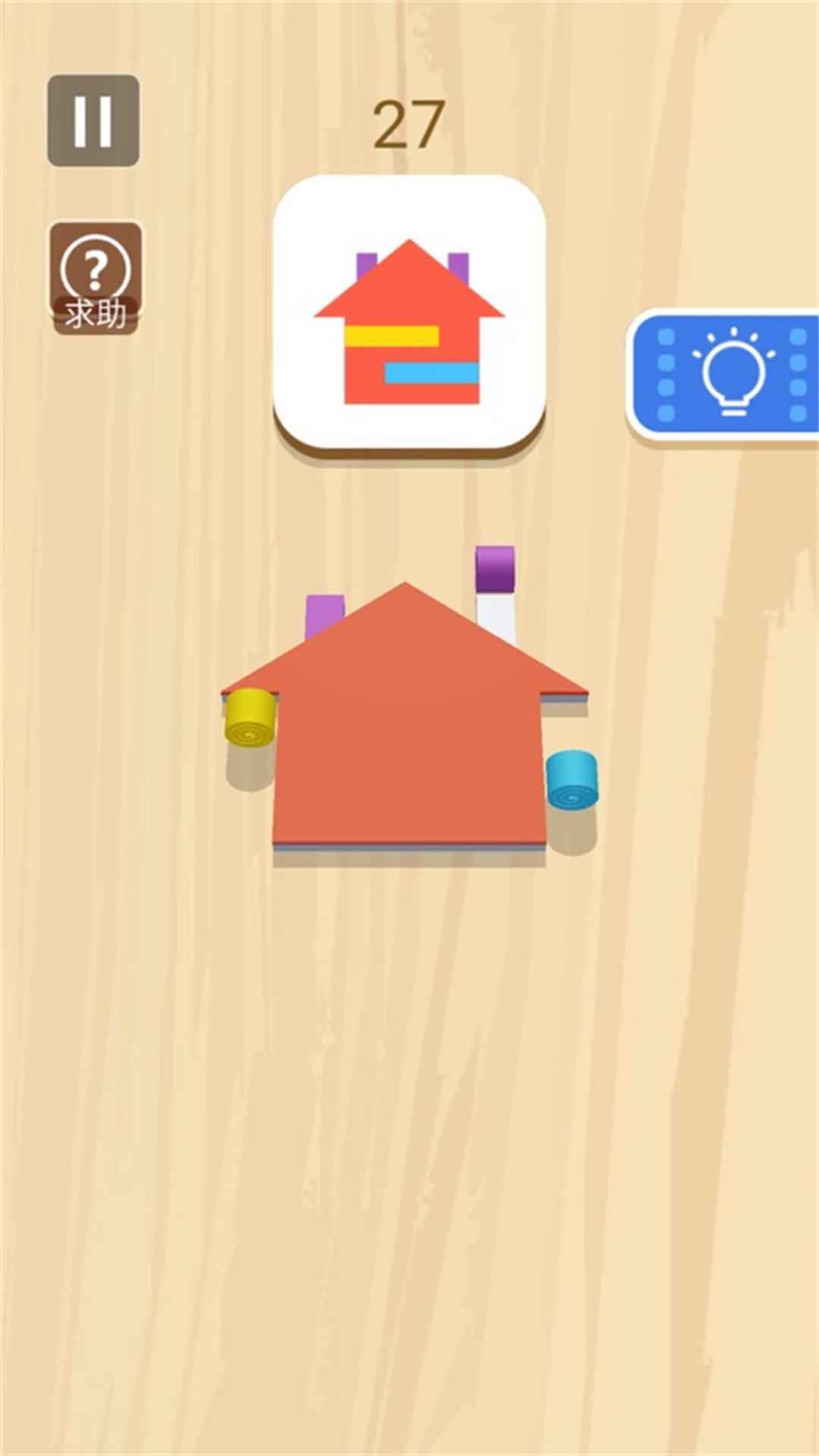Tap the dark purple roll on the right chimney

pos(495,569)
